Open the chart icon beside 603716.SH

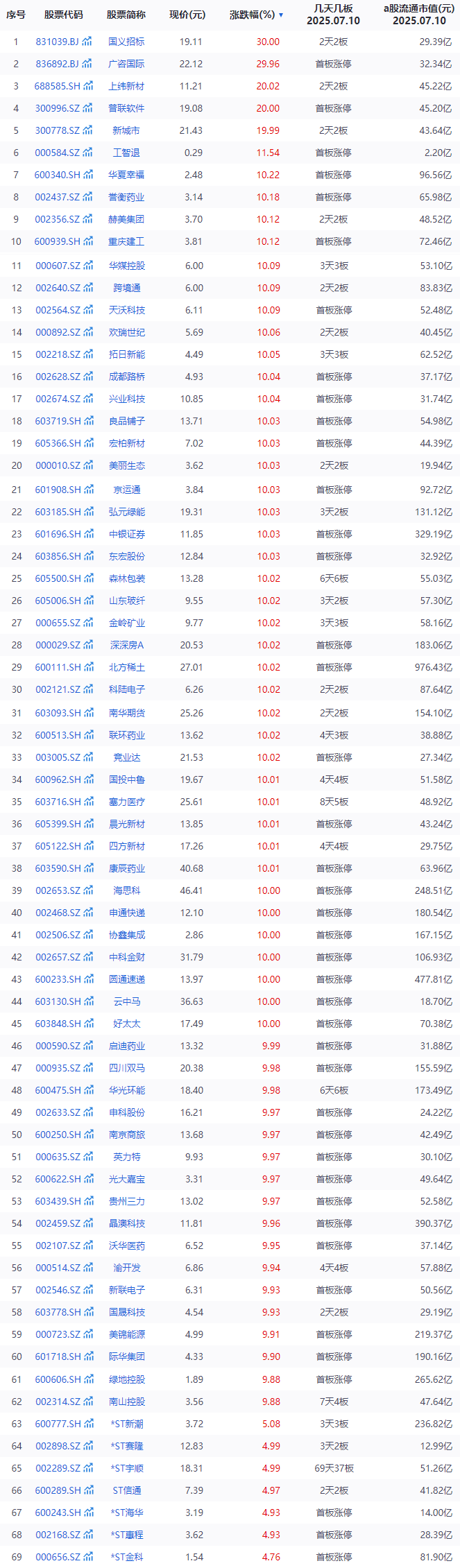pos(88,802)
